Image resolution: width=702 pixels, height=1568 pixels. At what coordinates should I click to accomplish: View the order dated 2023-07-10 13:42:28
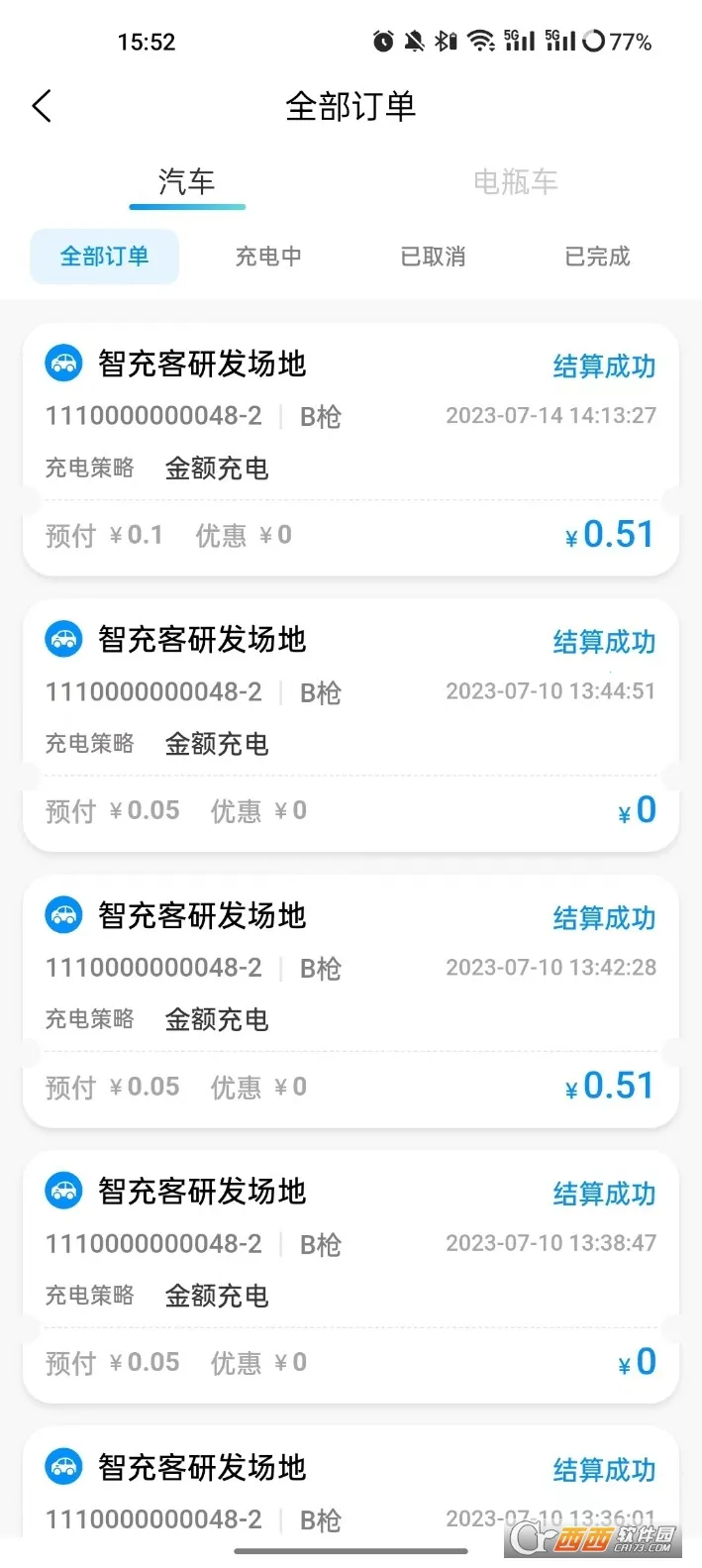(351, 1000)
